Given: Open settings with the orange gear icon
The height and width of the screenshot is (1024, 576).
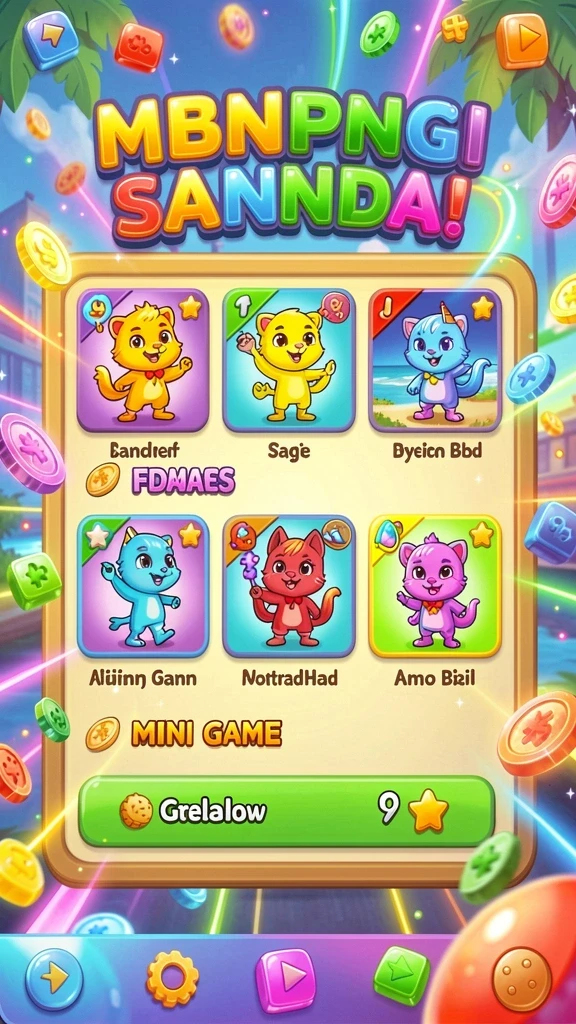Looking at the screenshot, I should 172,978.
